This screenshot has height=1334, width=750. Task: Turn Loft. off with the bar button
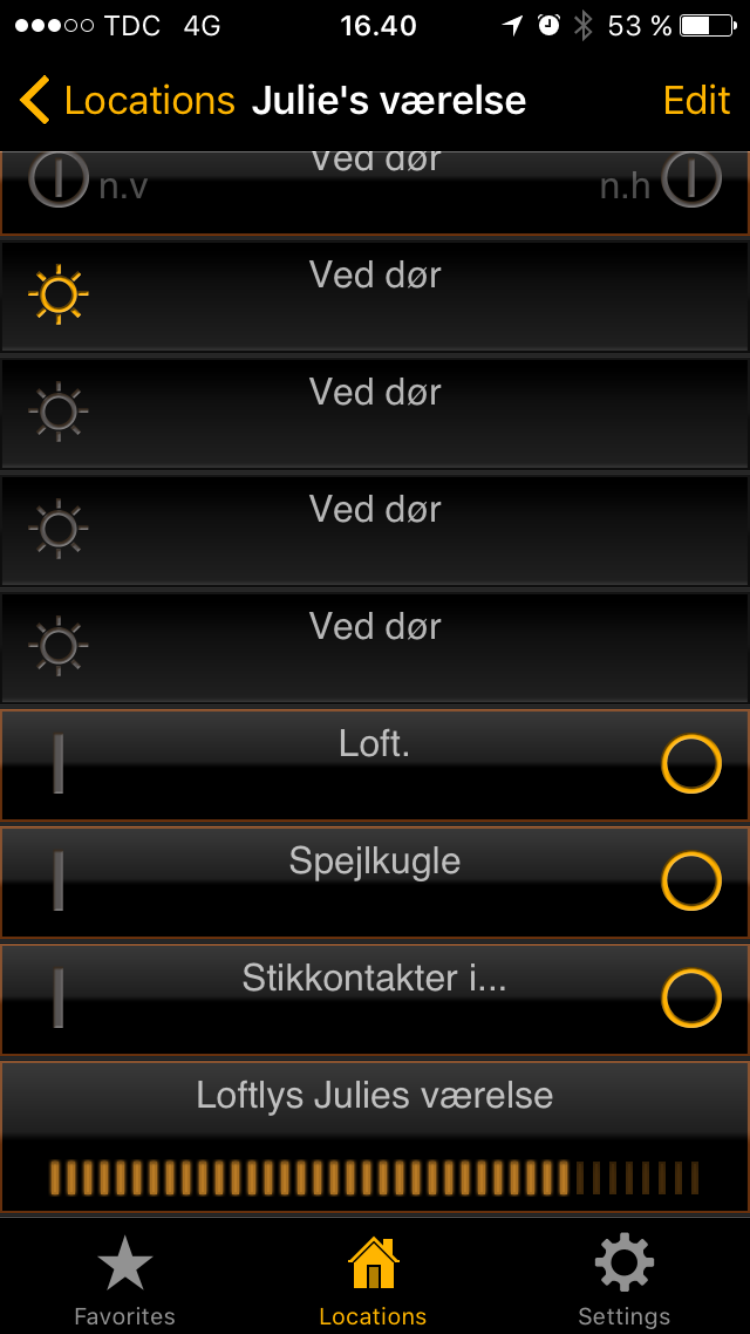click(58, 764)
